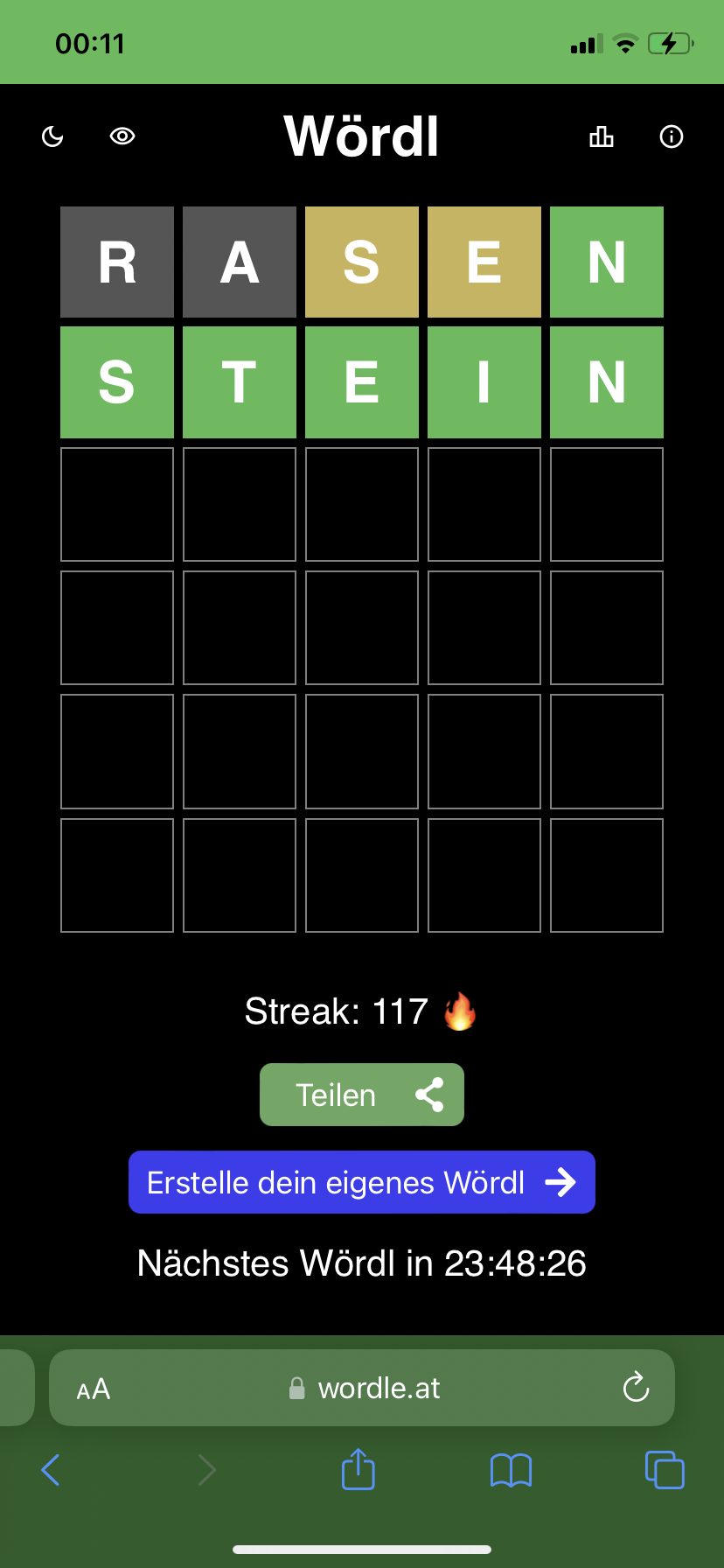This screenshot has width=724, height=1568.
Task: Open the Safari share sheet
Action: (359, 1468)
